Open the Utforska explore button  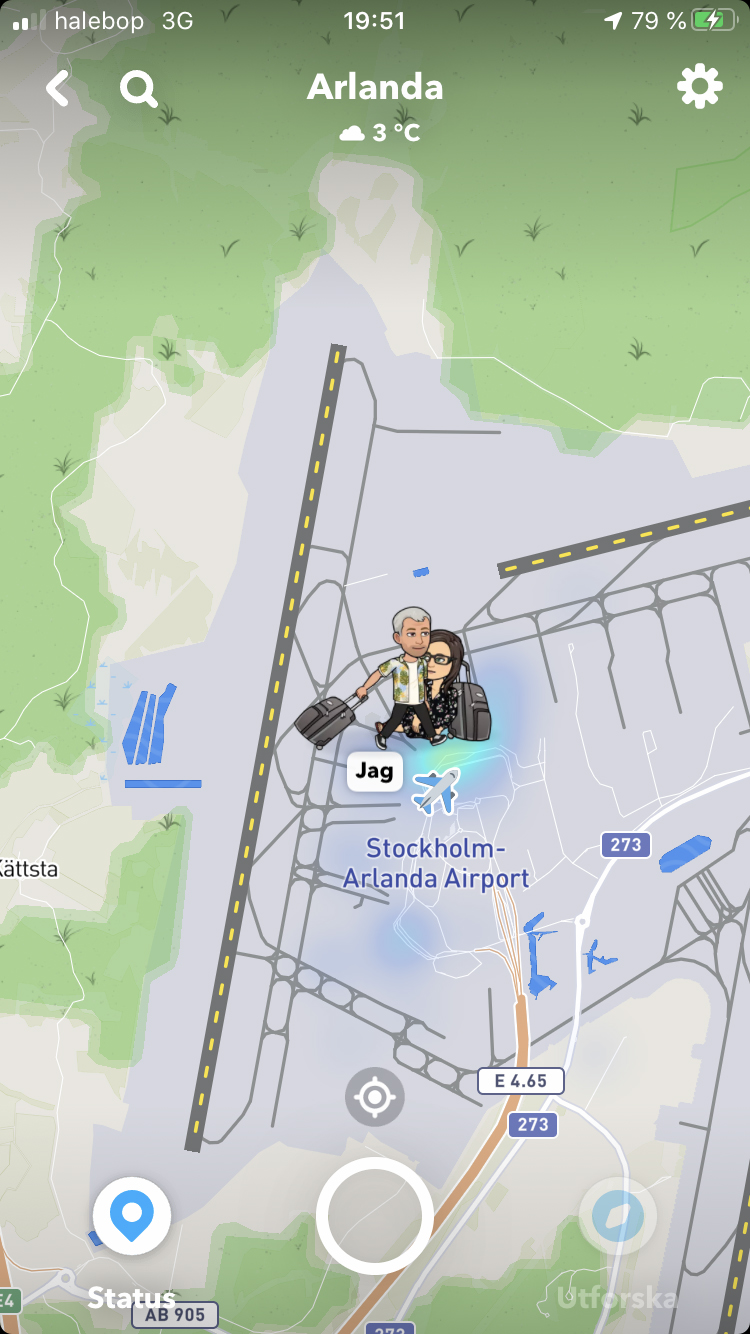618,1216
